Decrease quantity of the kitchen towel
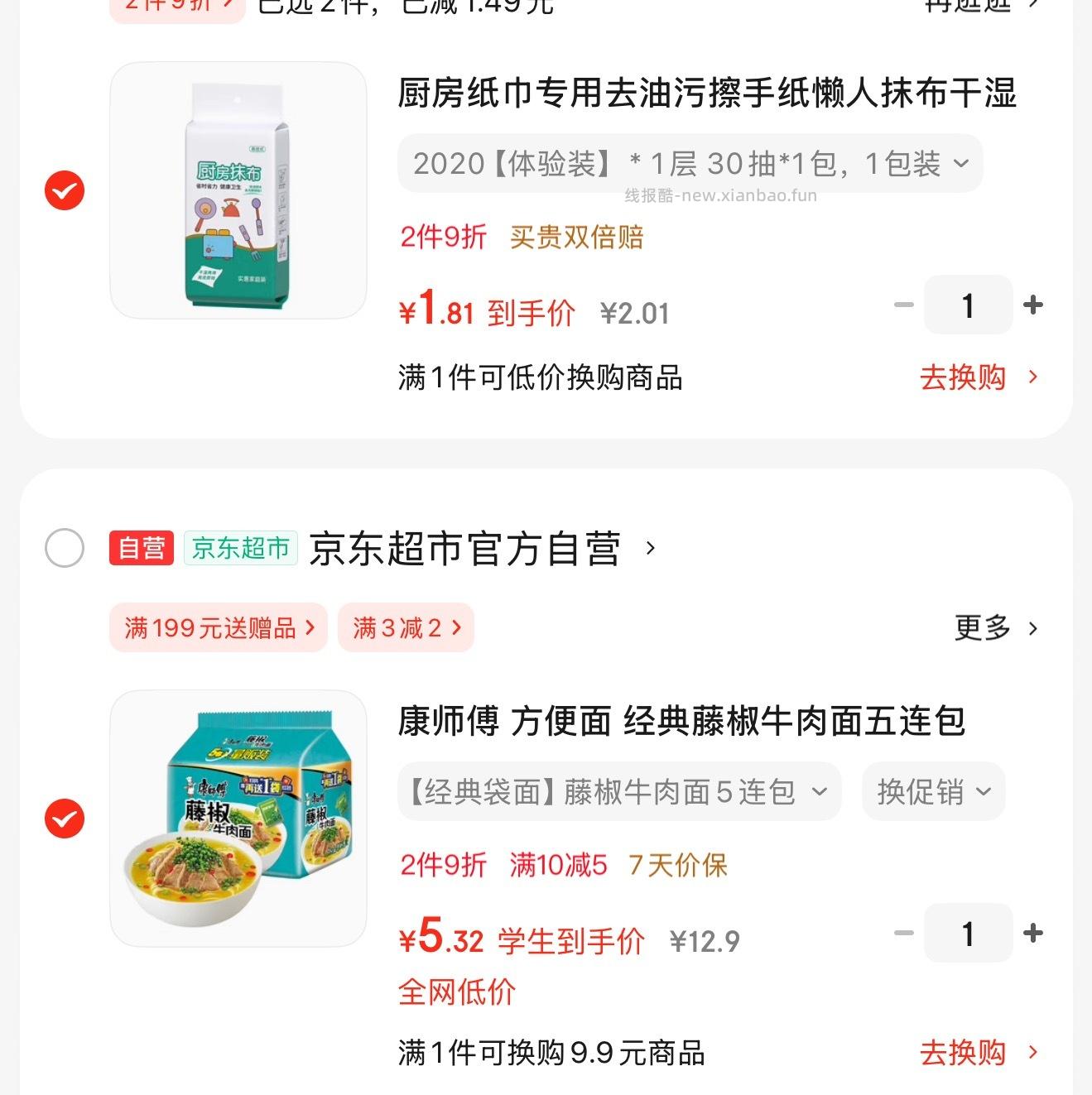 (x=903, y=305)
